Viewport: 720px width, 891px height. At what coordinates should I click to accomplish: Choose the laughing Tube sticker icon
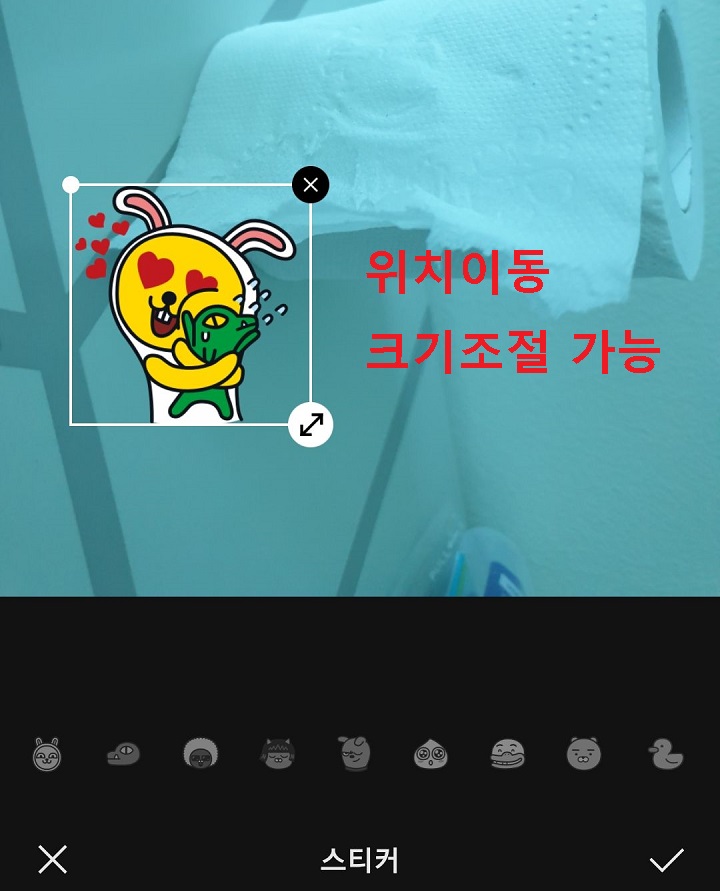(x=509, y=755)
